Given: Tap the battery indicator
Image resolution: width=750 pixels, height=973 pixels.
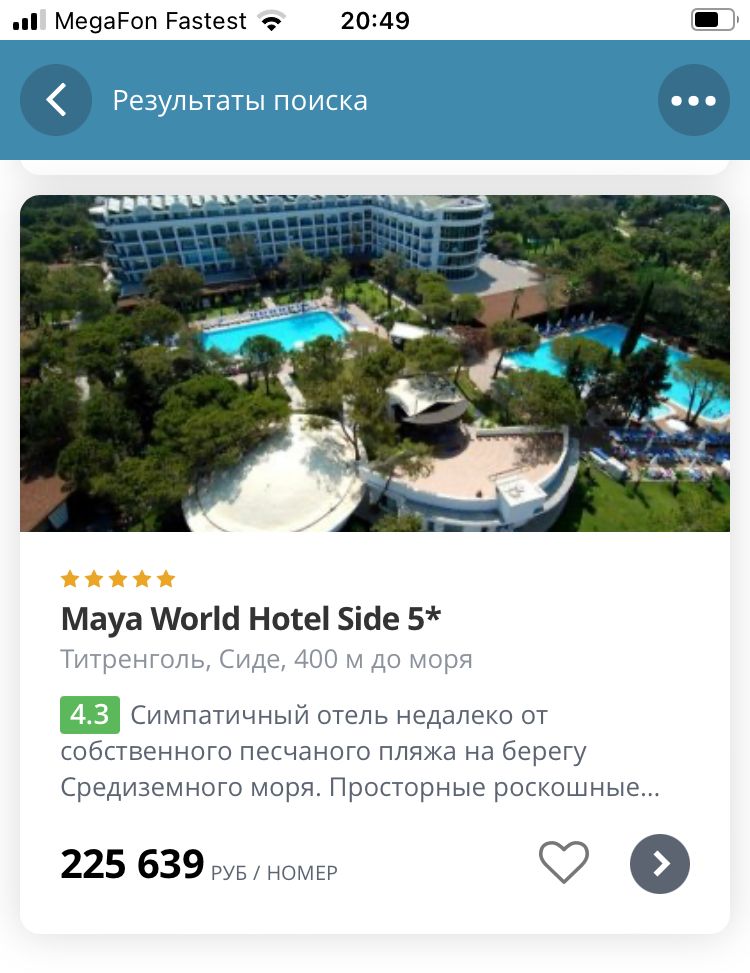Looking at the screenshot, I should pyautogui.click(x=712, y=18).
